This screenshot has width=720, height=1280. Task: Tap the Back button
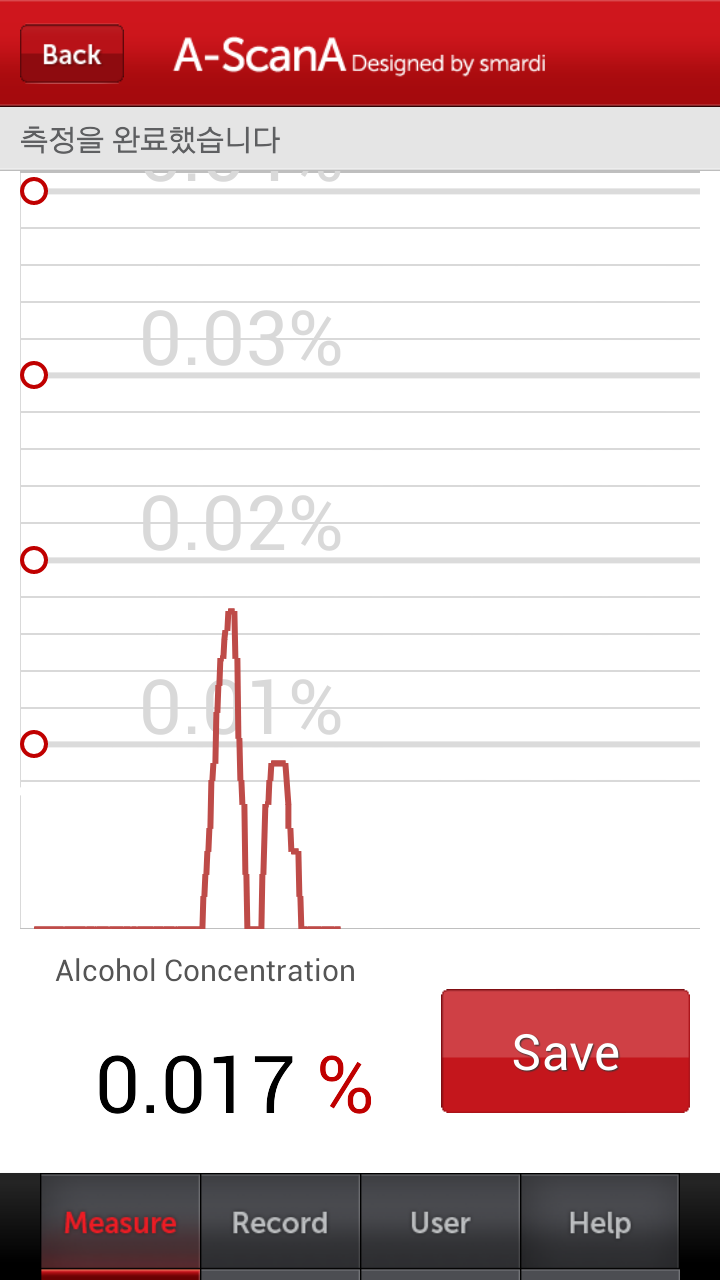pyautogui.click(x=72, y=54)
